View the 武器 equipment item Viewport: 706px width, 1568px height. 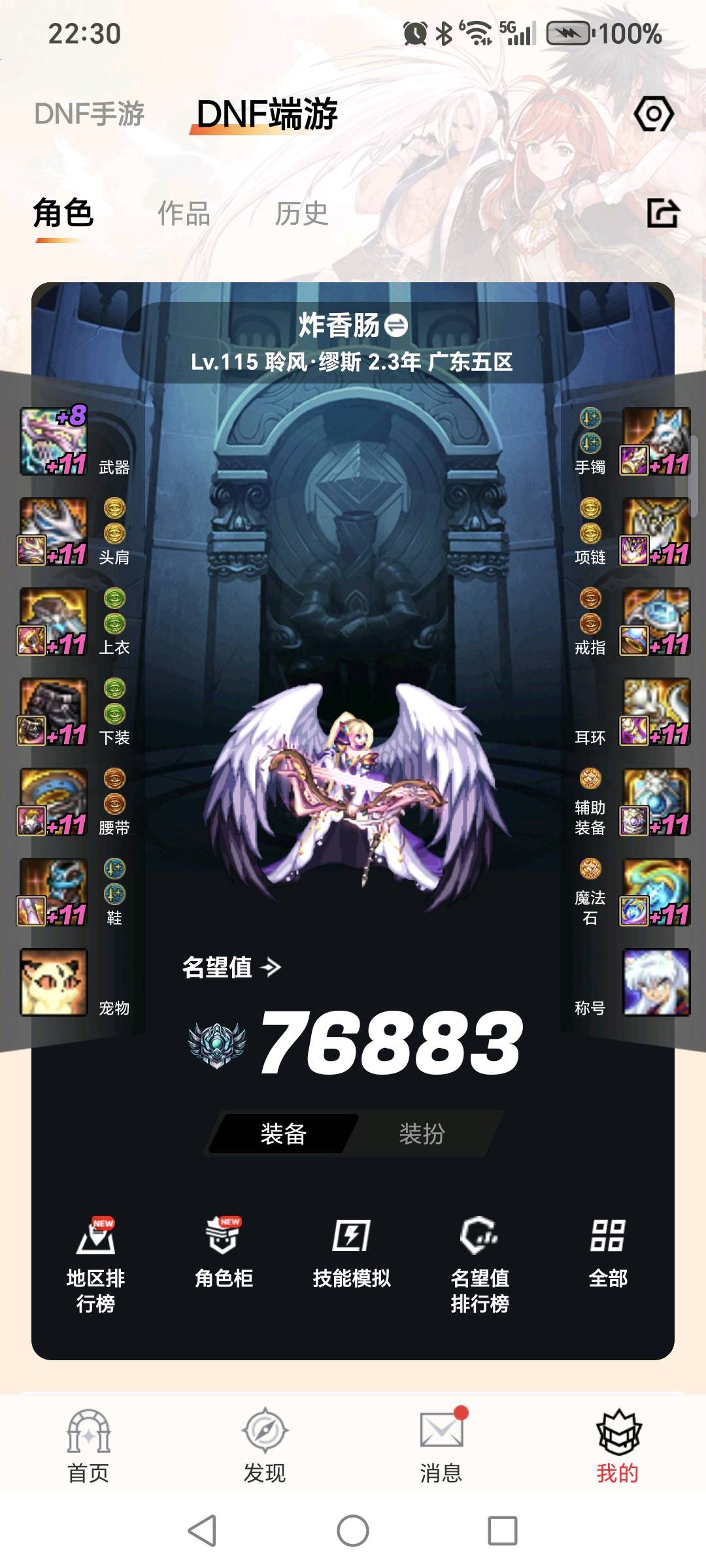54,442
